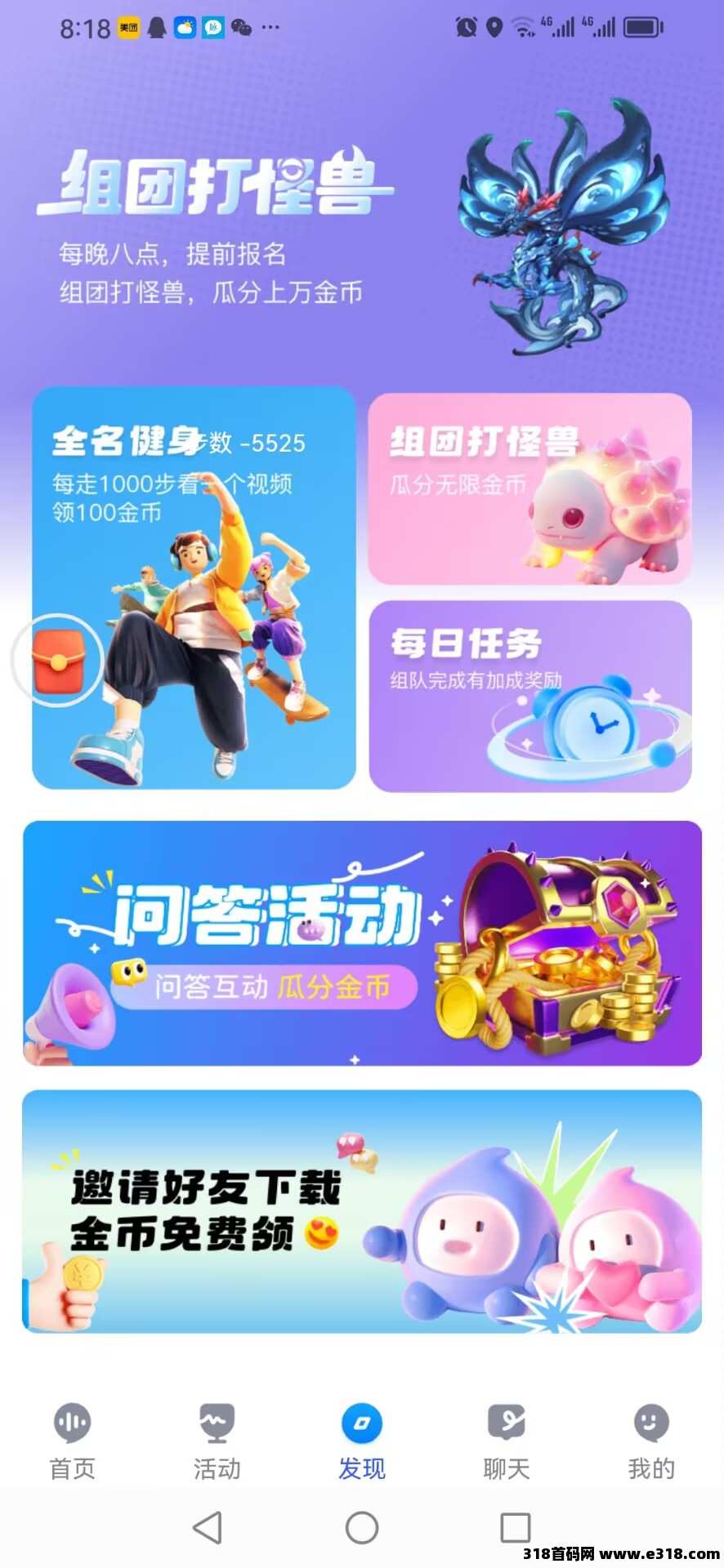724x1568 pixels.
Task: Tap the system back button
Action: tap(208, 1527)
